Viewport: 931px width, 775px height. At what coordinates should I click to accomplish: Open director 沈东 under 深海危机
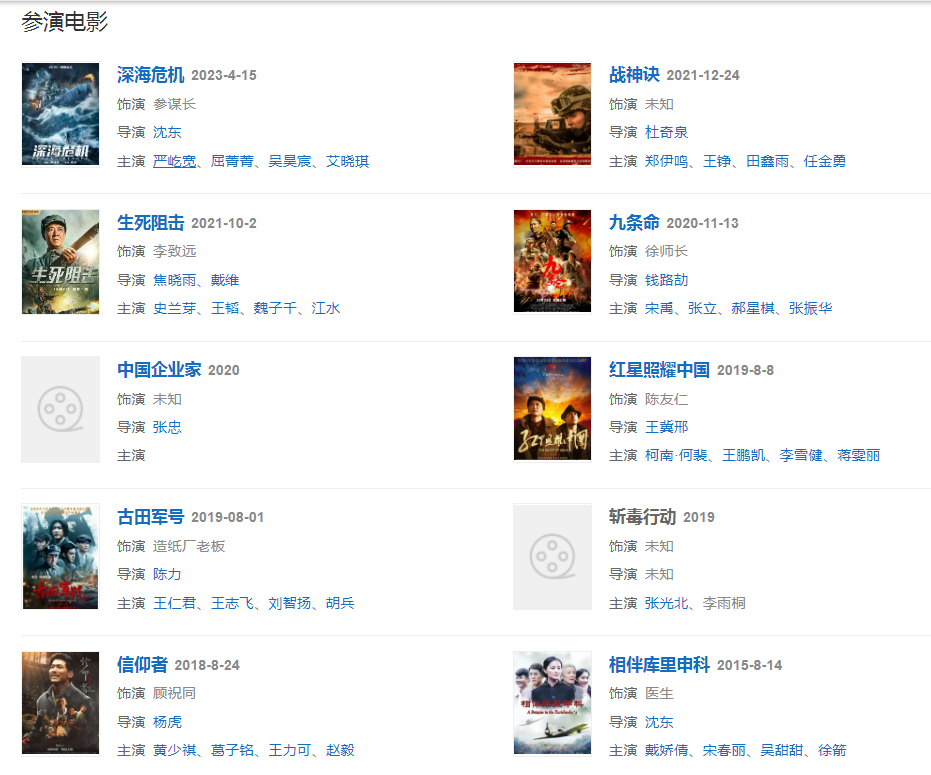167,132
